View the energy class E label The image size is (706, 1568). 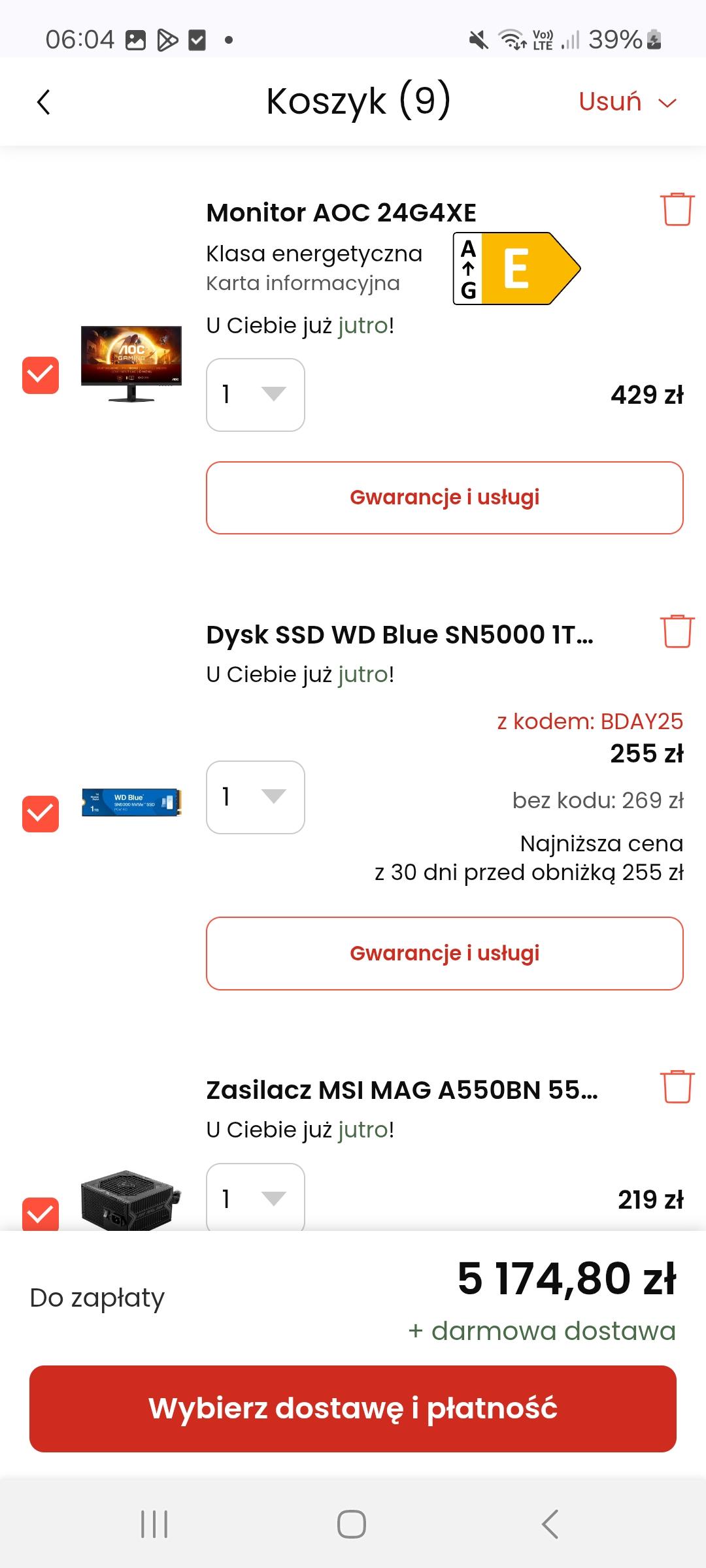(x=516, y=269)
